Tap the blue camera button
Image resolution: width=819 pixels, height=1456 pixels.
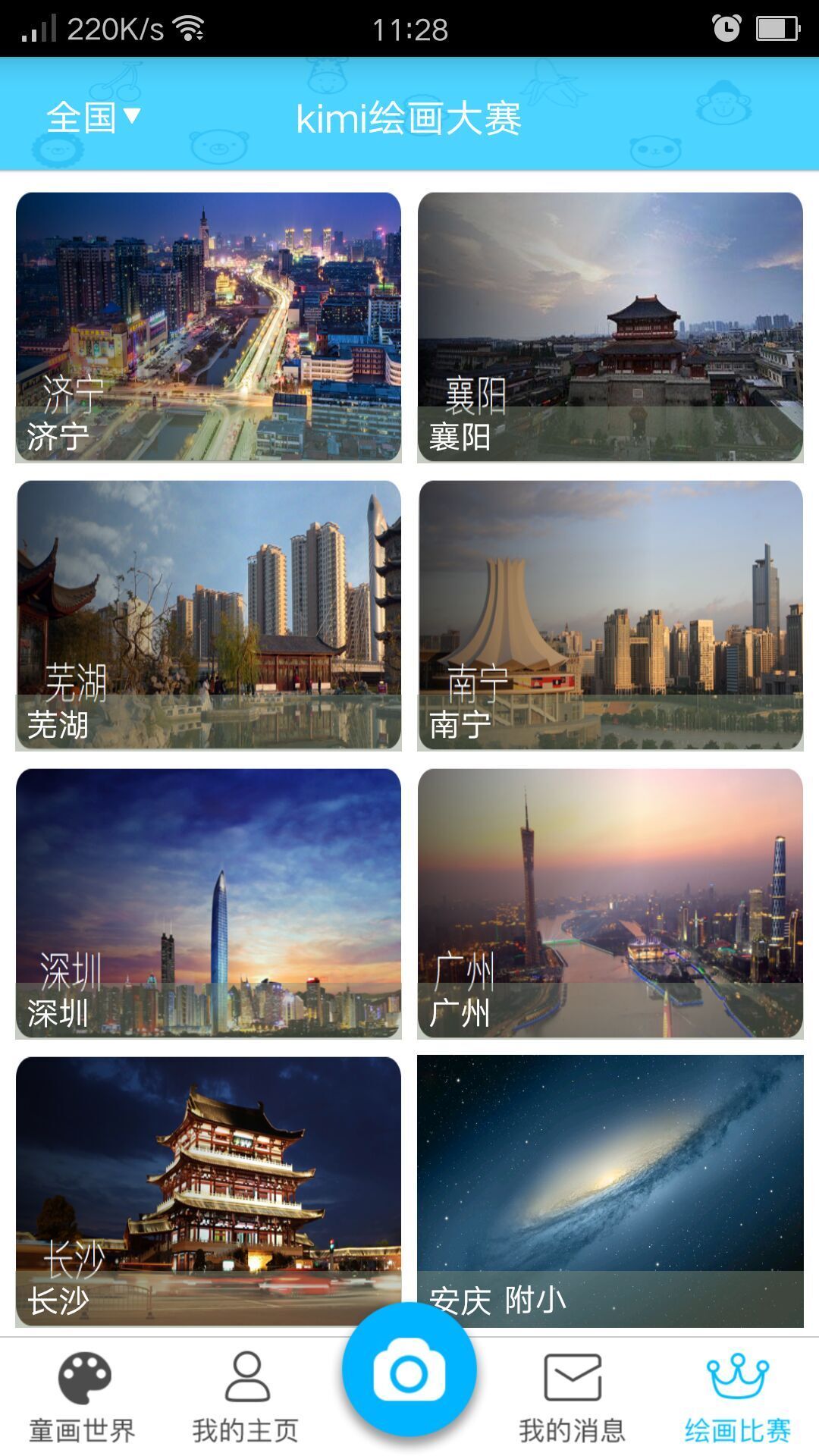point(409,1373)
